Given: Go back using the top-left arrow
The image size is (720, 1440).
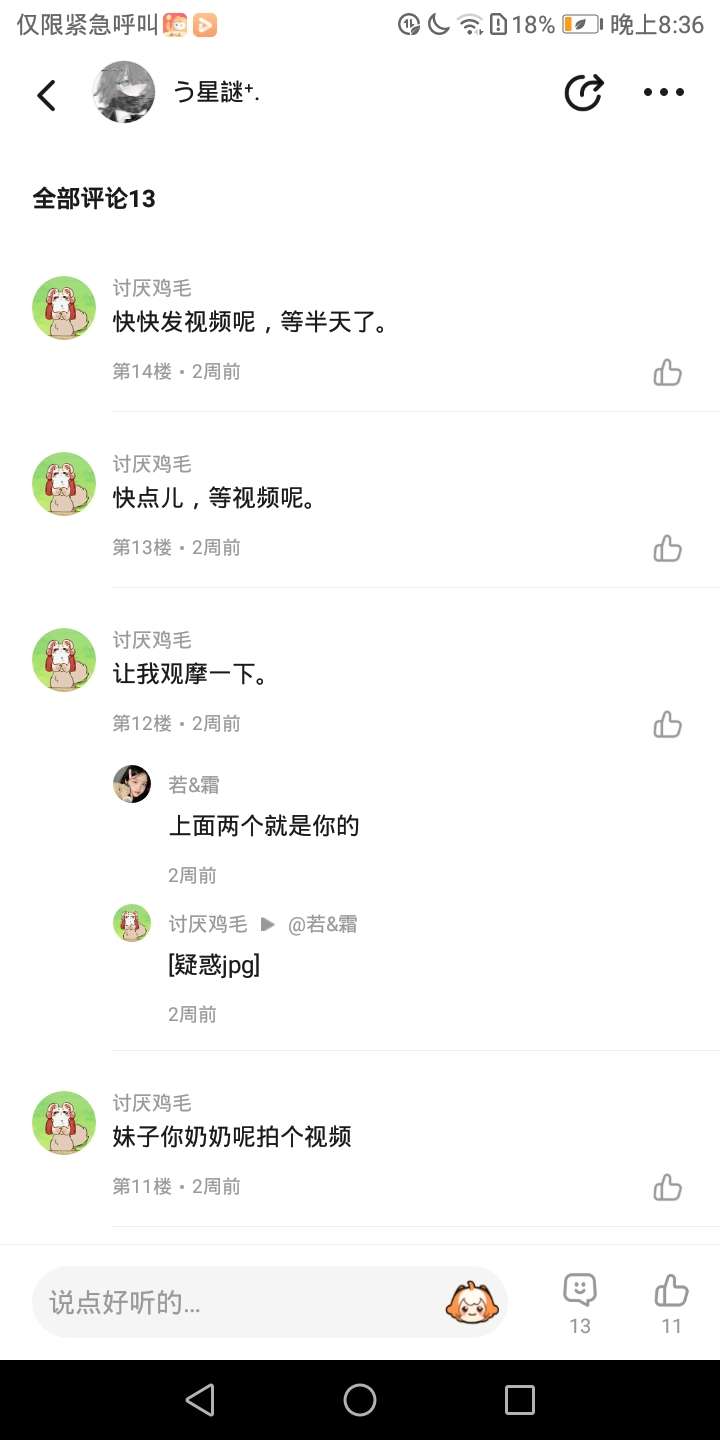Looking at the screenshot, I should pos(46,94).
